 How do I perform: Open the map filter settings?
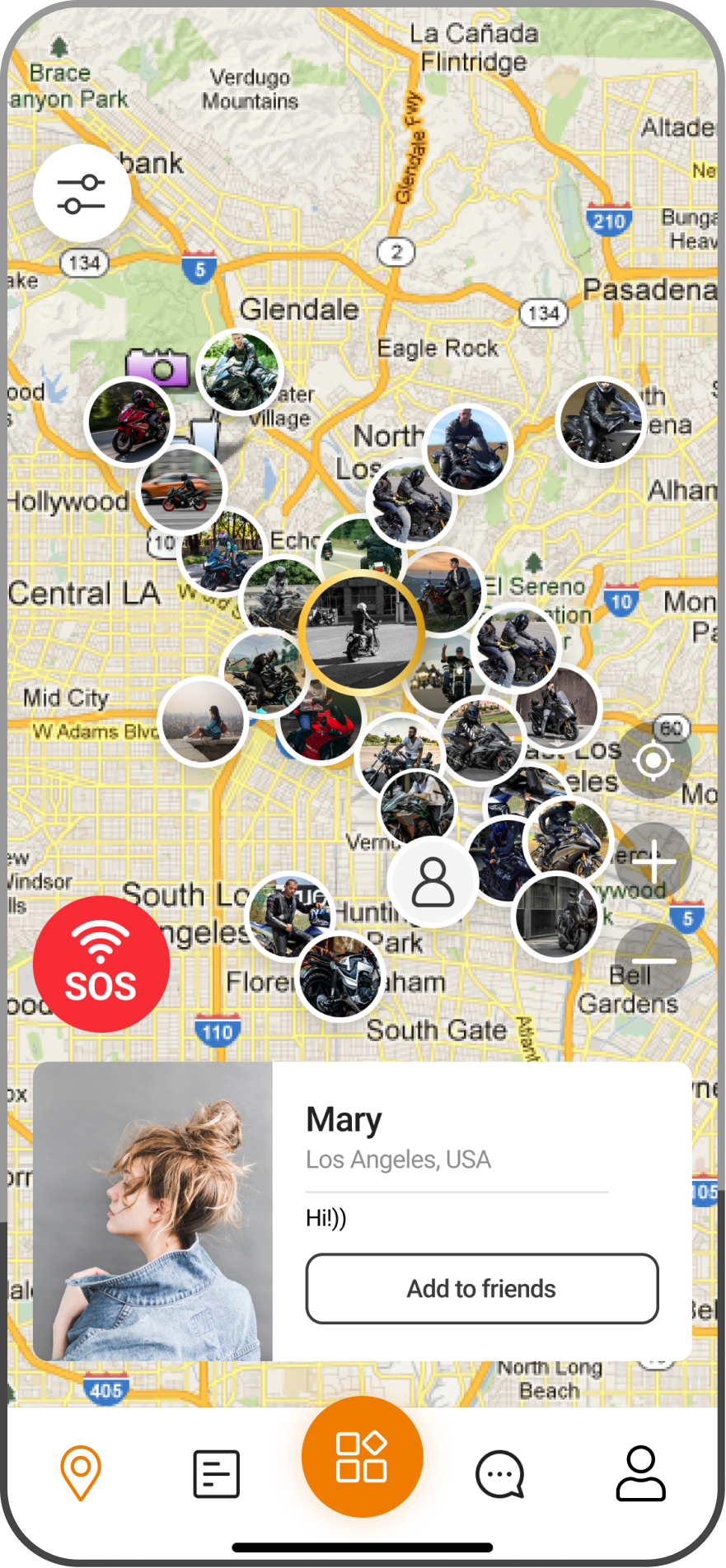tap(82, 194)
